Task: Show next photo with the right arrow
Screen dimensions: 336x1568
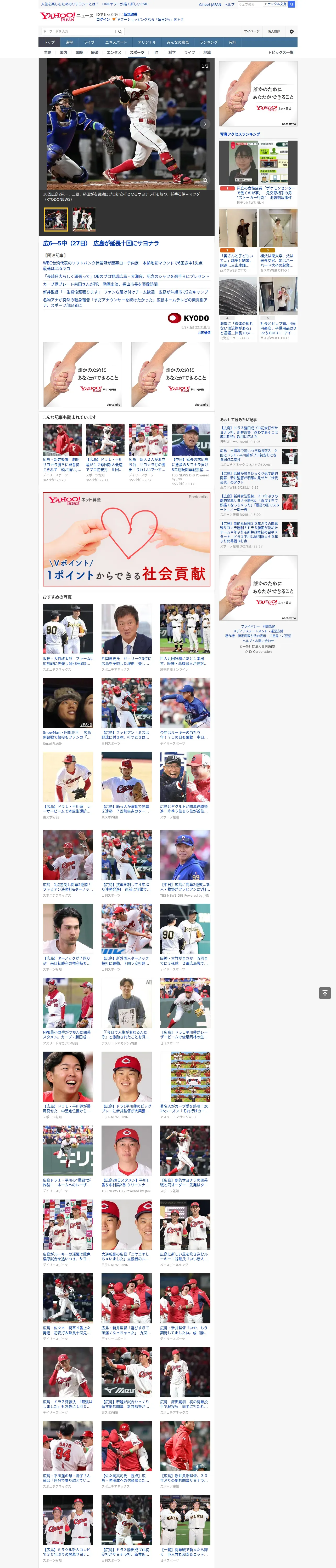Action: click(205, 124)
